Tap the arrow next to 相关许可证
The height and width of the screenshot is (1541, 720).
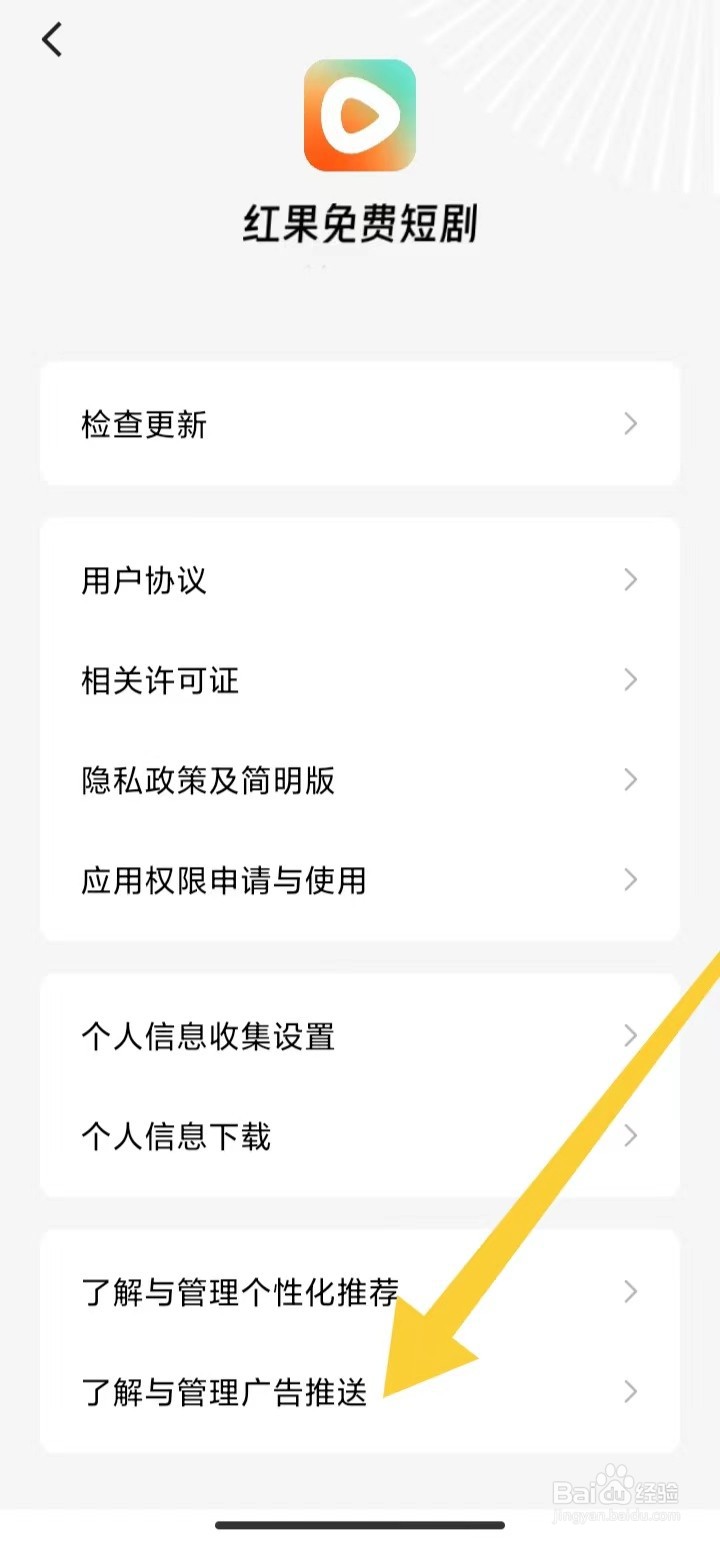pos(630,680)
